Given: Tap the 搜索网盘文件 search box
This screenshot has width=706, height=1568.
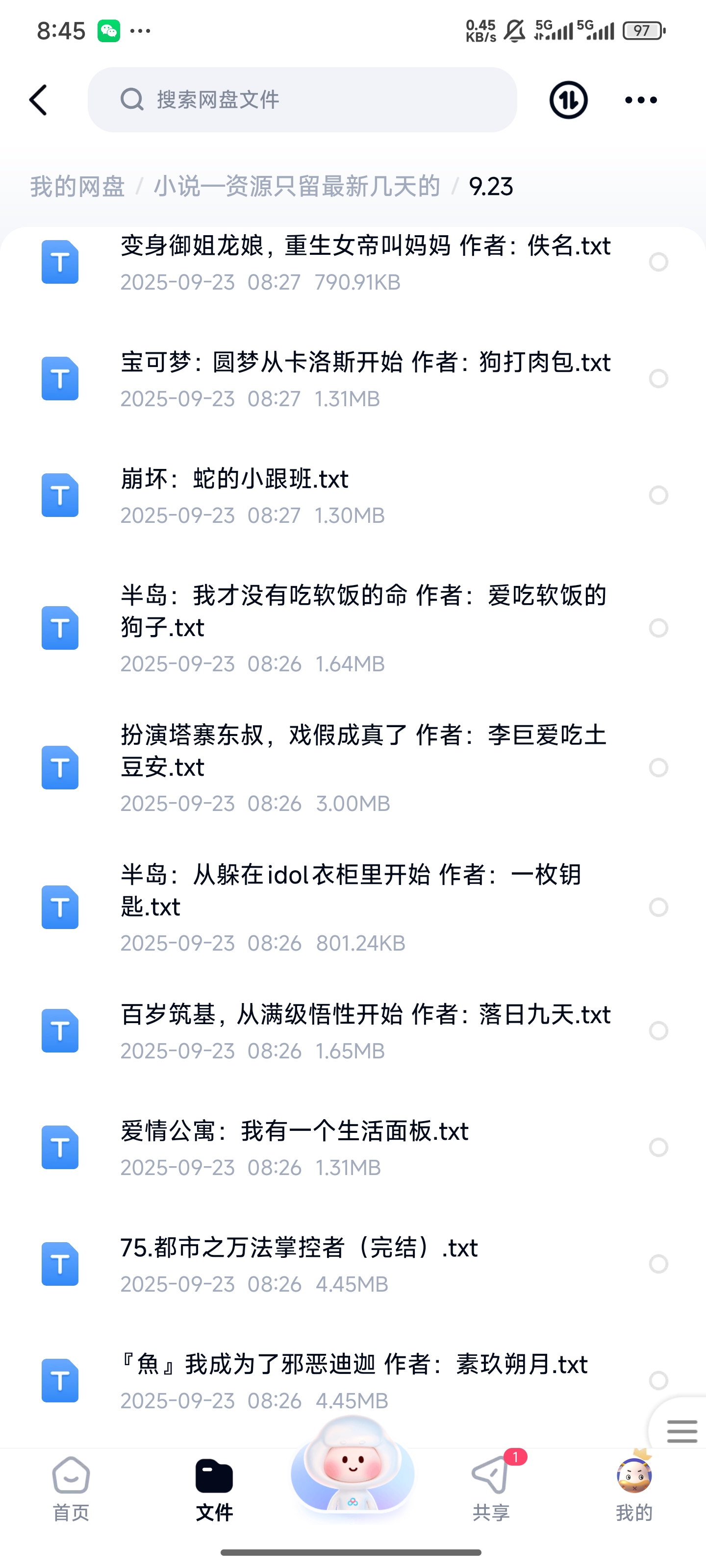Looking at the screenshot, I should 302,100.
